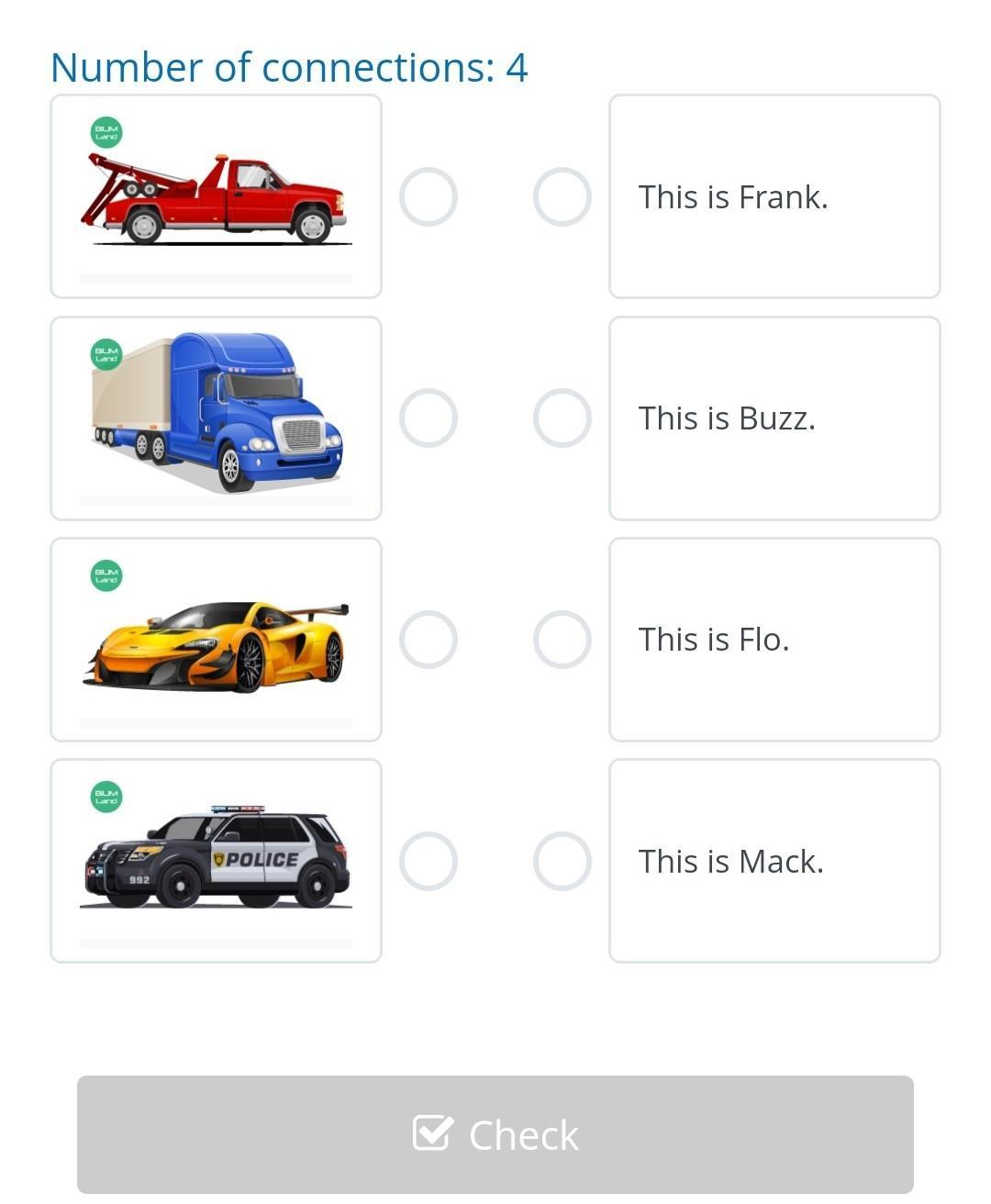The width and height of the screenshot is (991, 1204).
Task: Select the connector circle beside the blue semi truck
Action: tap(429, 418)
